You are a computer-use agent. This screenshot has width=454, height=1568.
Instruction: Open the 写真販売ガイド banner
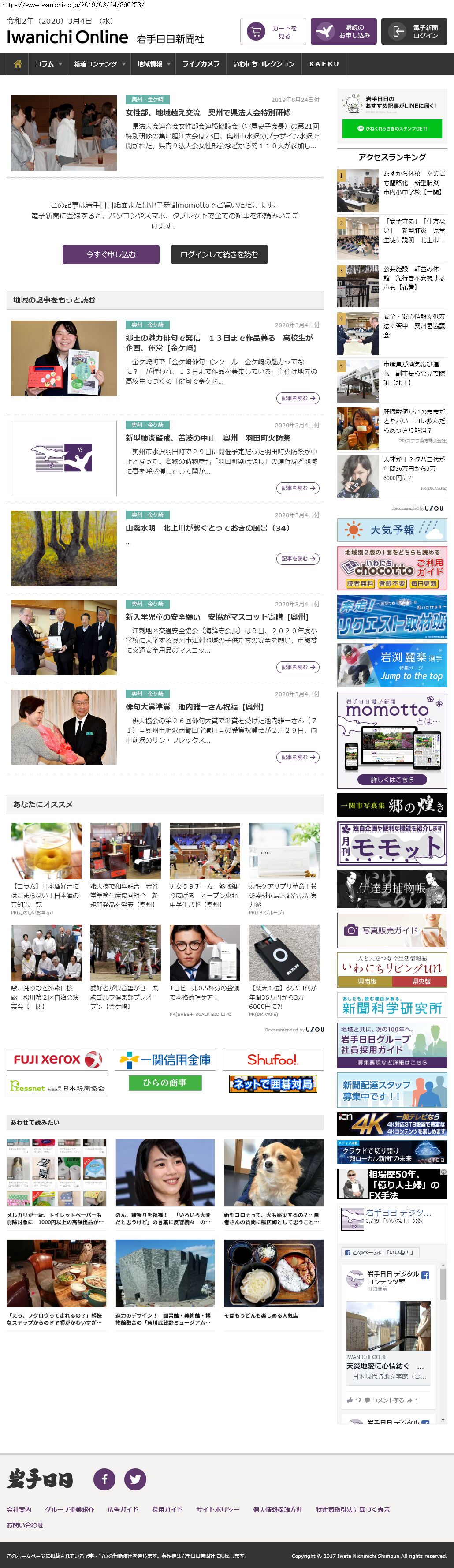coord(392,930)
